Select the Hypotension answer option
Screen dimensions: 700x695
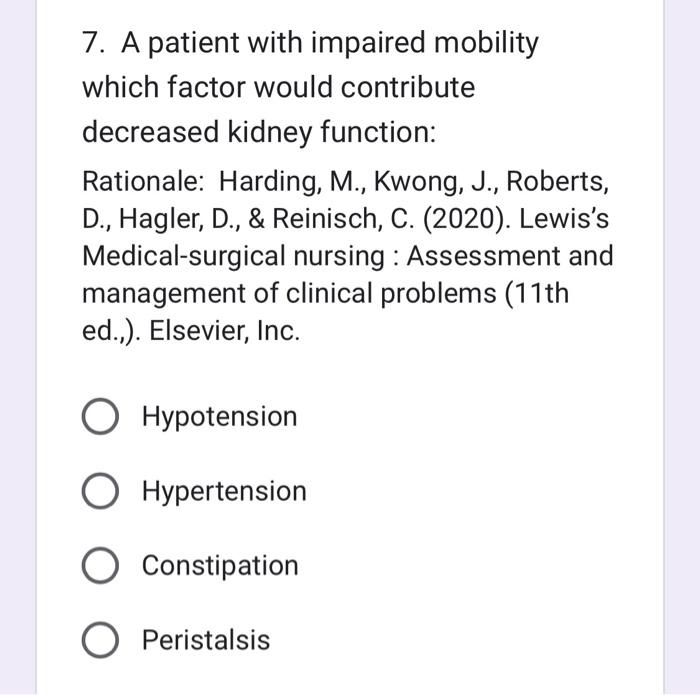pos(102,417)
